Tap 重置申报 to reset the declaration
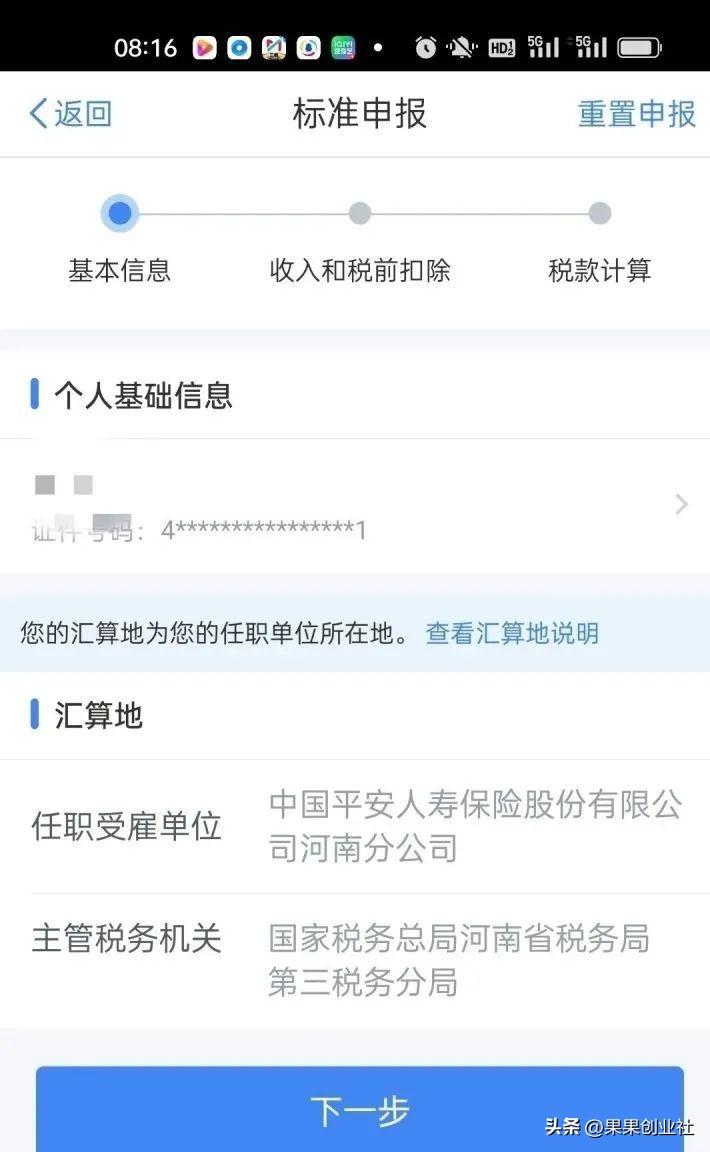This screenshot has height=1152, width=710. (637, 114)
